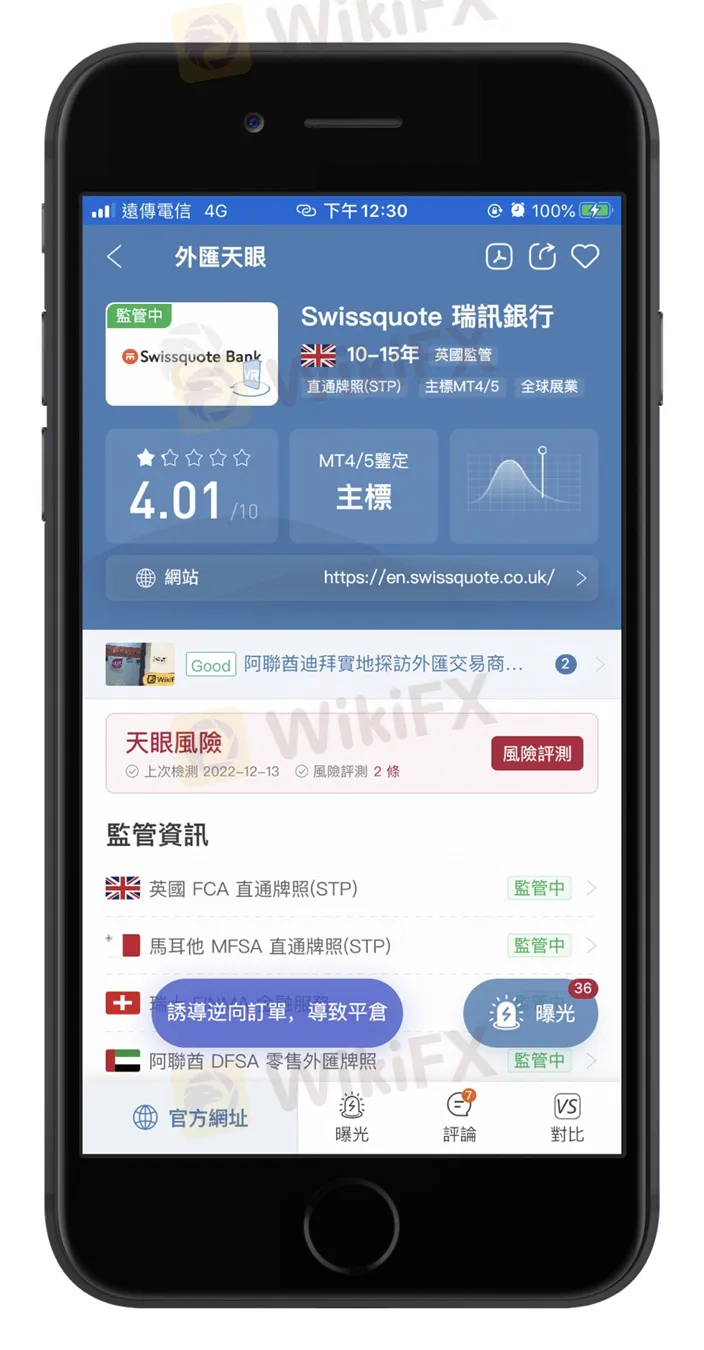Open the 馬耳他 MFSA 直通牌照 regulation row
The height and width of the screenshot is (1350, 704).
pyautogui.click(x=352, y=945)
